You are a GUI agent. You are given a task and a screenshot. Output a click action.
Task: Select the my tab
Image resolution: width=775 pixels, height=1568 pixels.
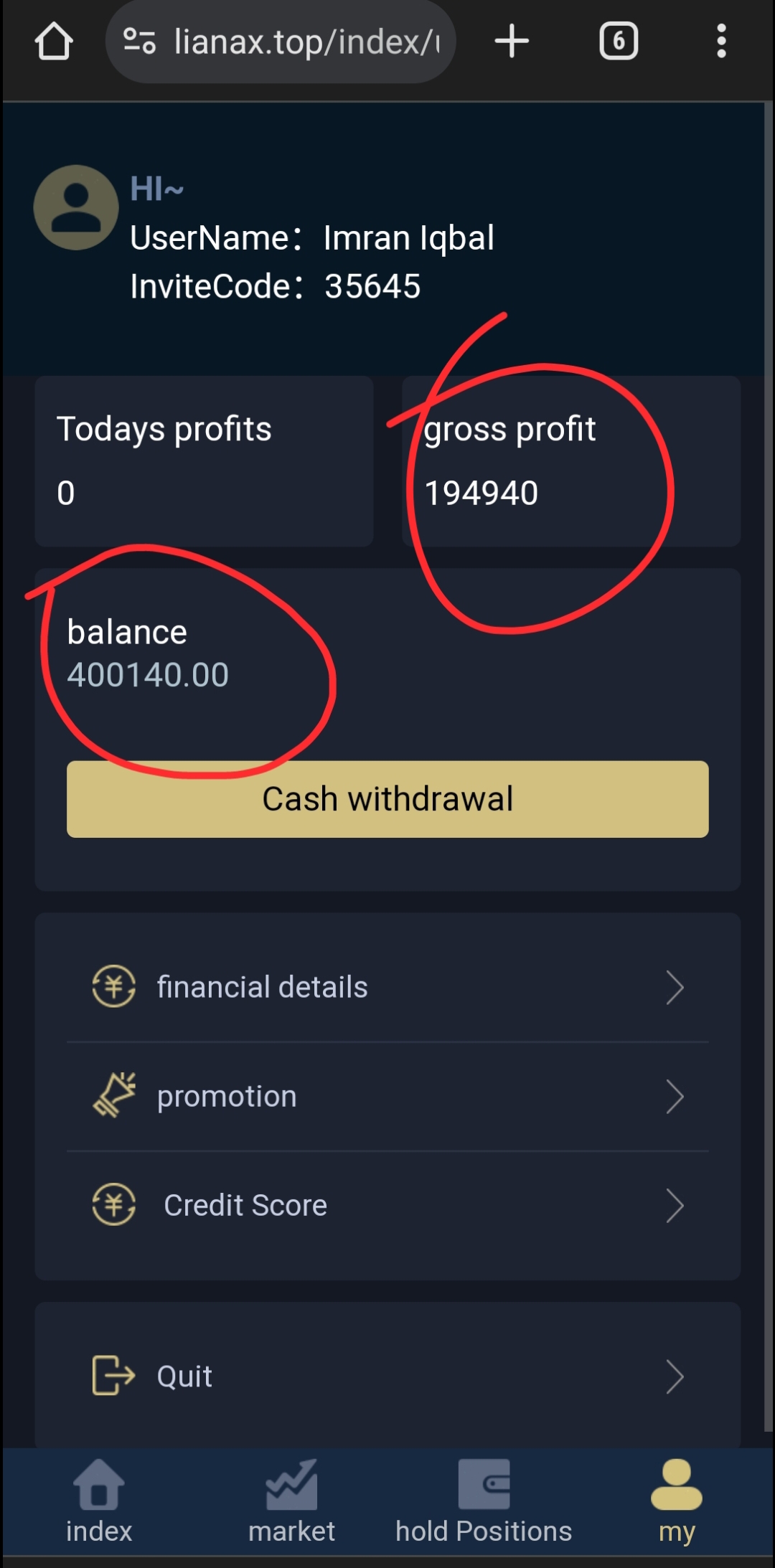(677, 1501)
